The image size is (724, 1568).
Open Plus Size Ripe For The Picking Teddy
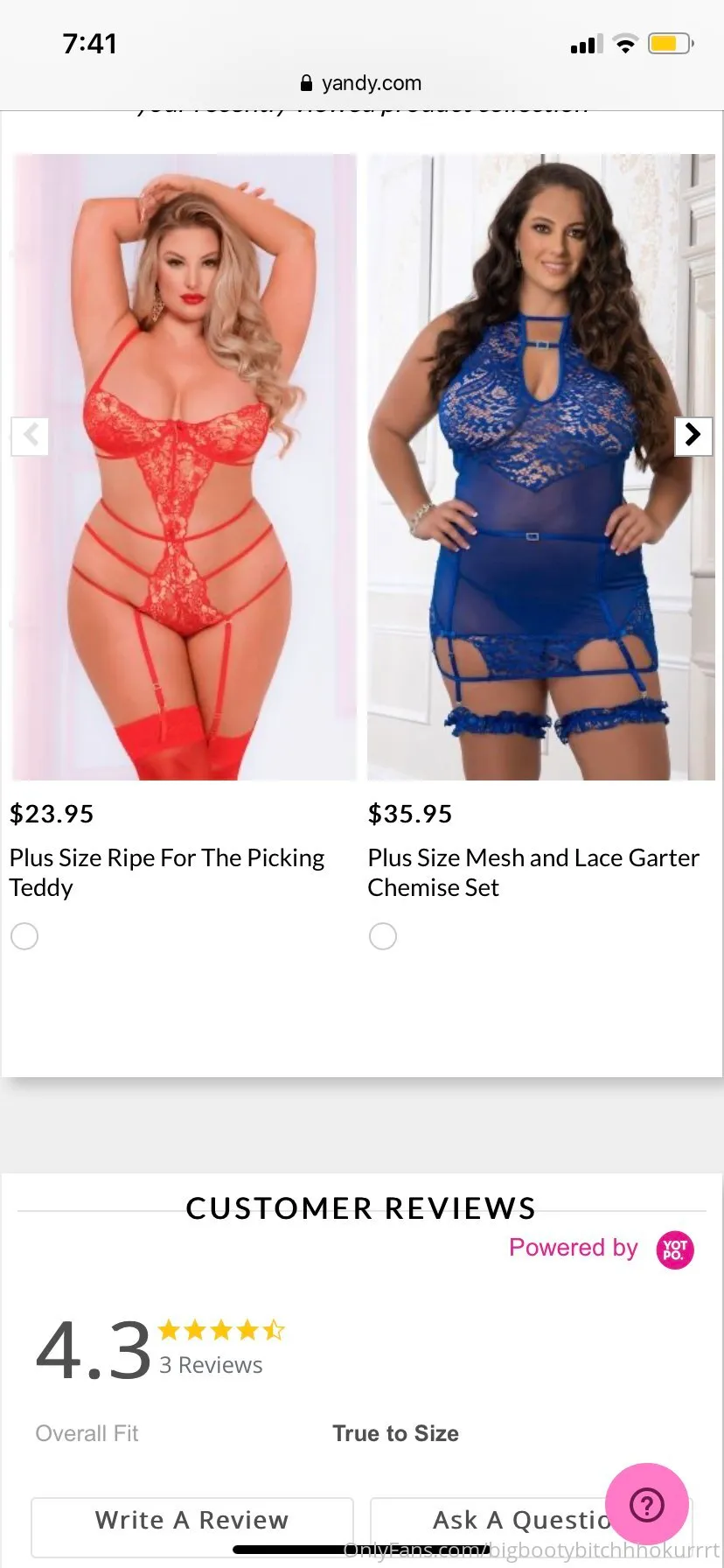(166, 871)
